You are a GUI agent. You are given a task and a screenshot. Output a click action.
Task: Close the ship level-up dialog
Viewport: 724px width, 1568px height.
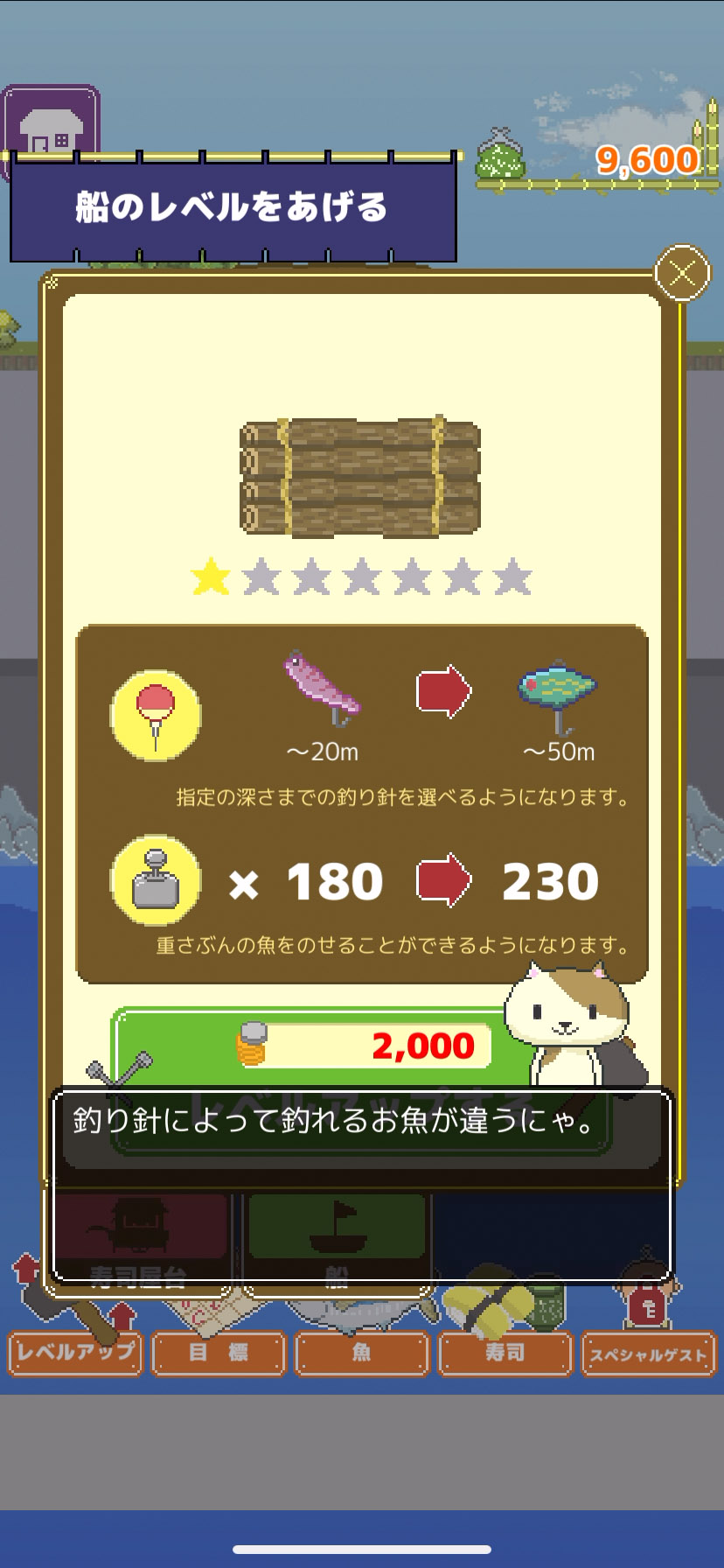tap(682, 273)
